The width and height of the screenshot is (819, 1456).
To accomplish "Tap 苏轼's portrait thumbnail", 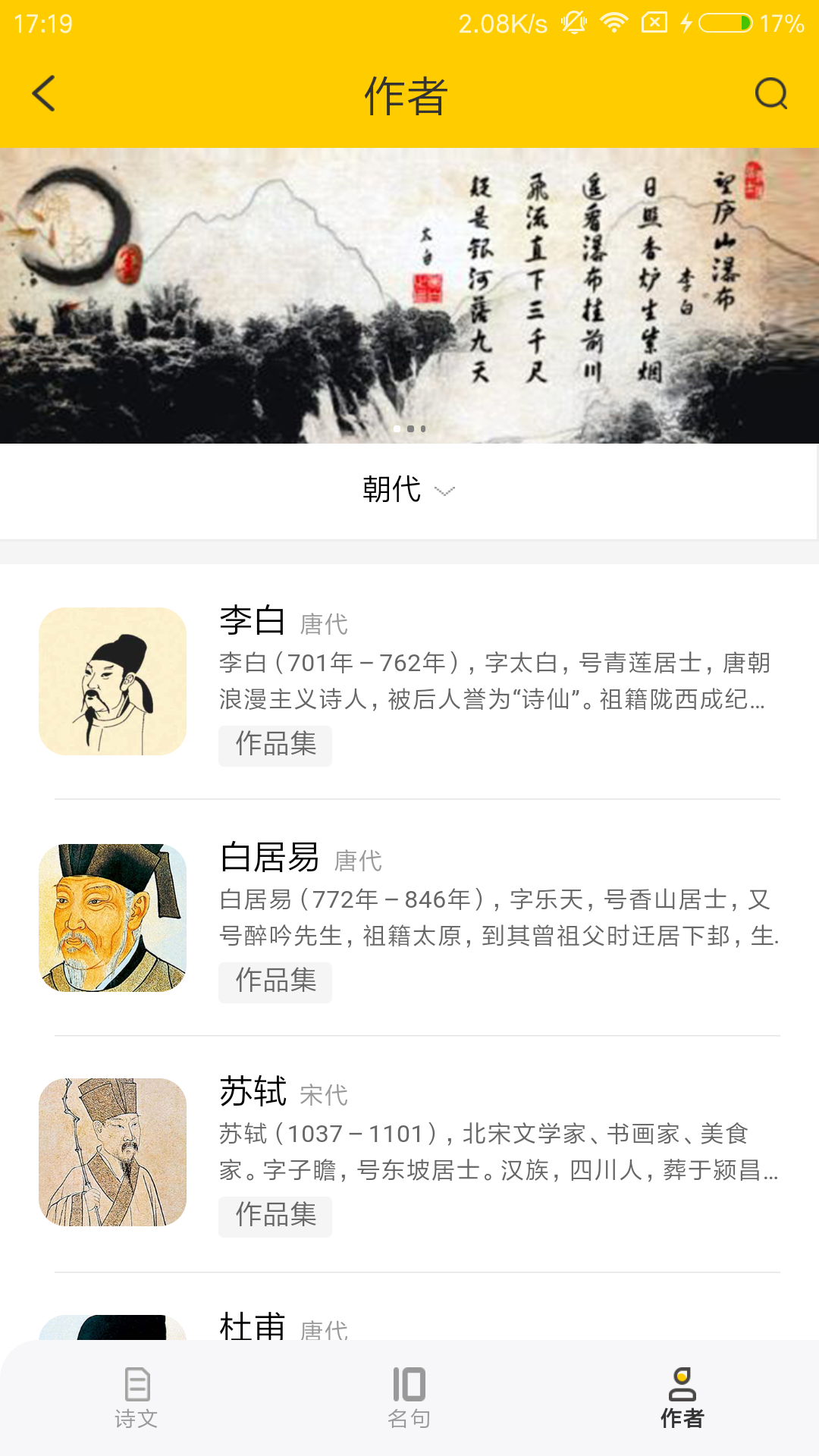I will click(x=113, y=1152).
